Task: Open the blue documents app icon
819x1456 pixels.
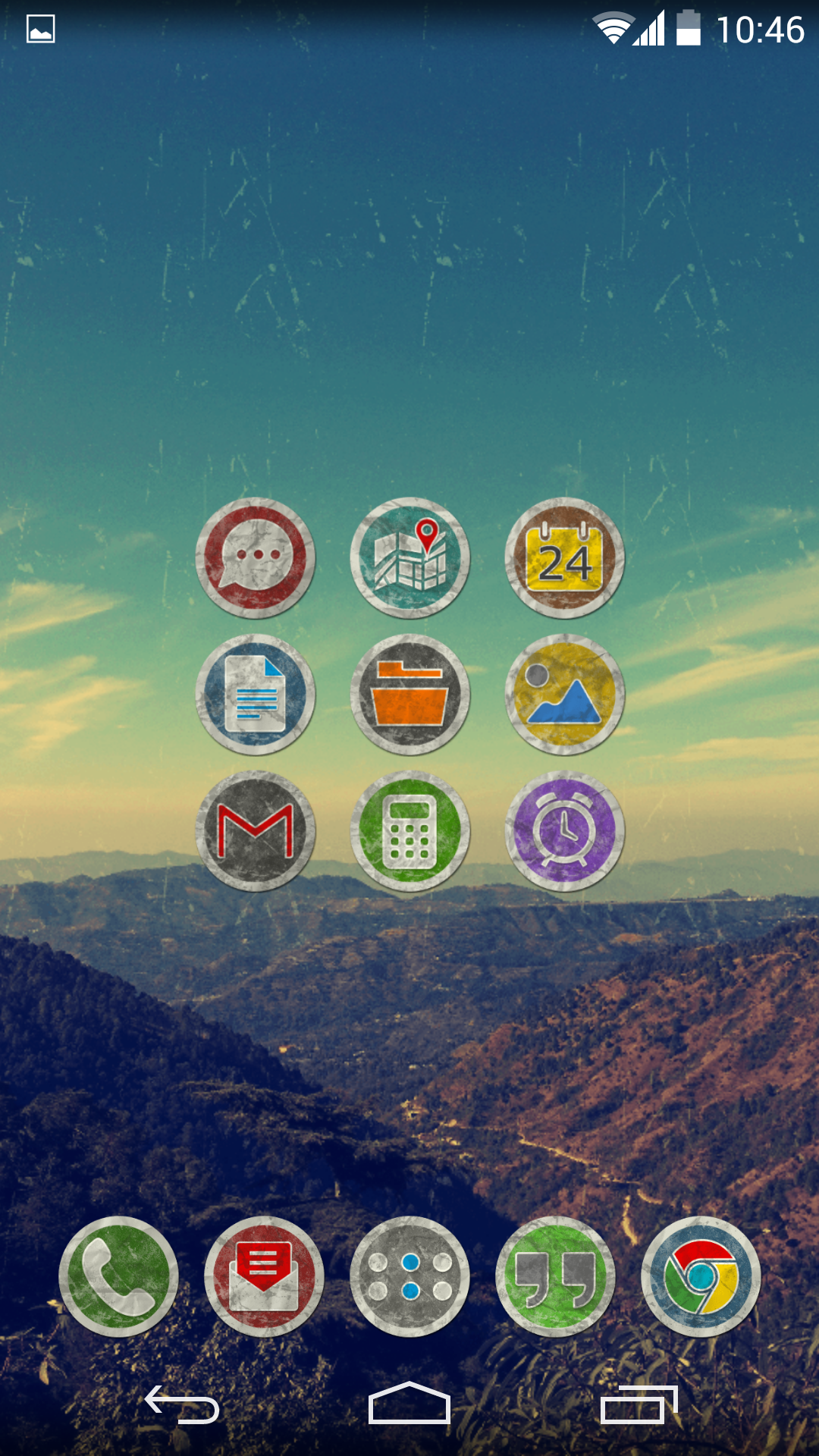Action: tap(256, 694)
